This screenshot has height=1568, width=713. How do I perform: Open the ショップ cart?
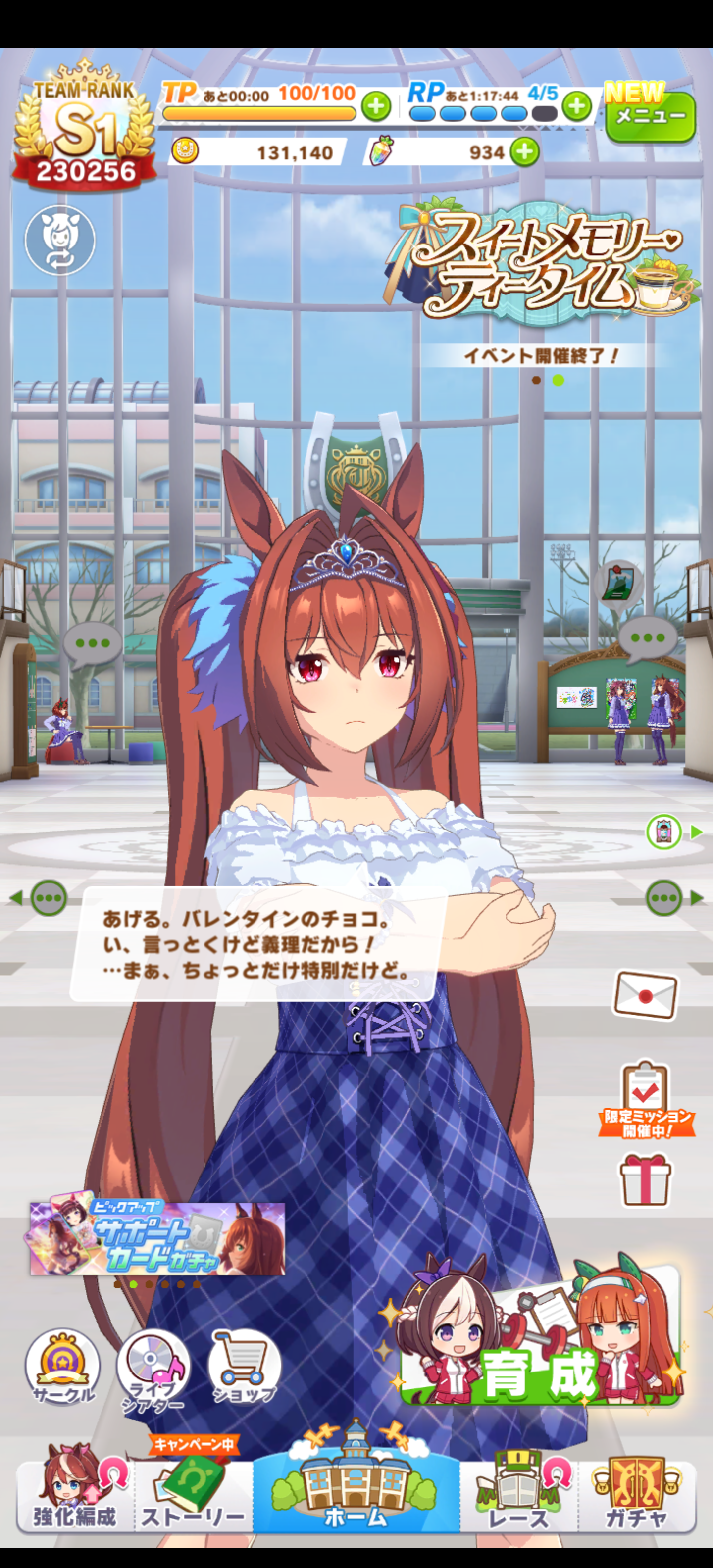244,1366
